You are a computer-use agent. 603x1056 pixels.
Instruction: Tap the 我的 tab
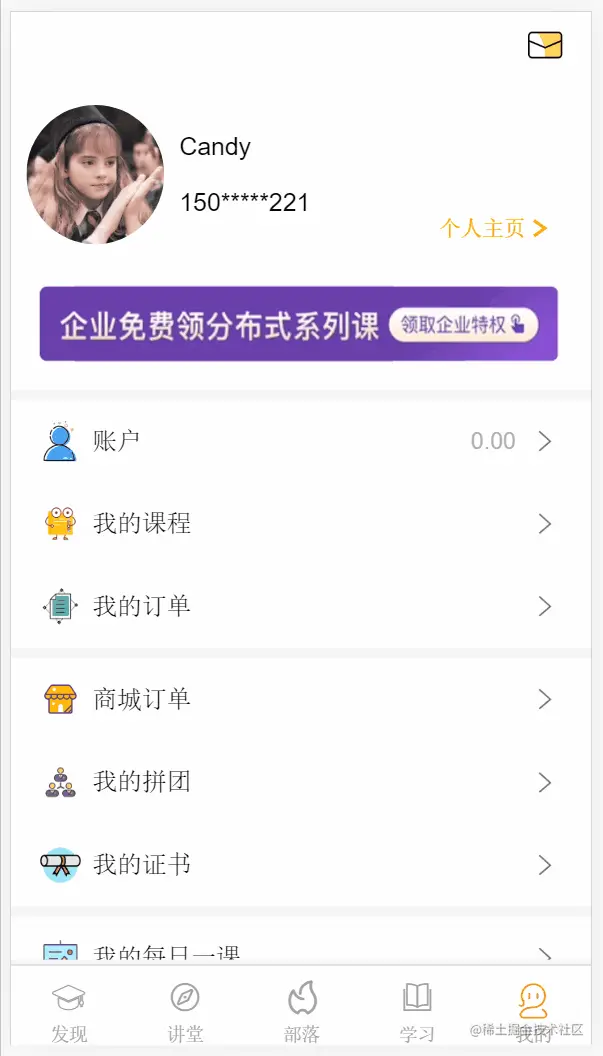pyautogui.click(x=533, y=1012)
